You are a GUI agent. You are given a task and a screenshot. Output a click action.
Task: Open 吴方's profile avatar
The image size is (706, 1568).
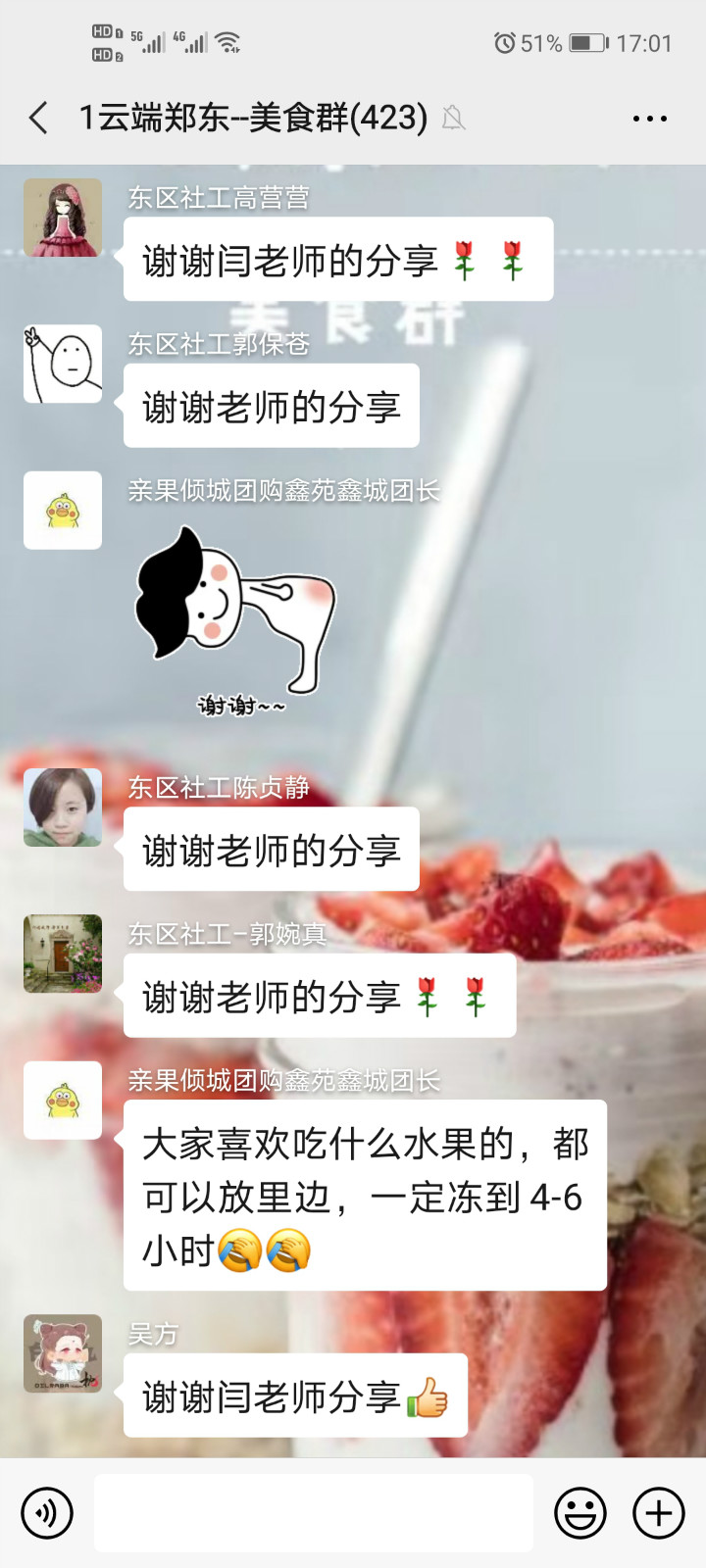63,1353
